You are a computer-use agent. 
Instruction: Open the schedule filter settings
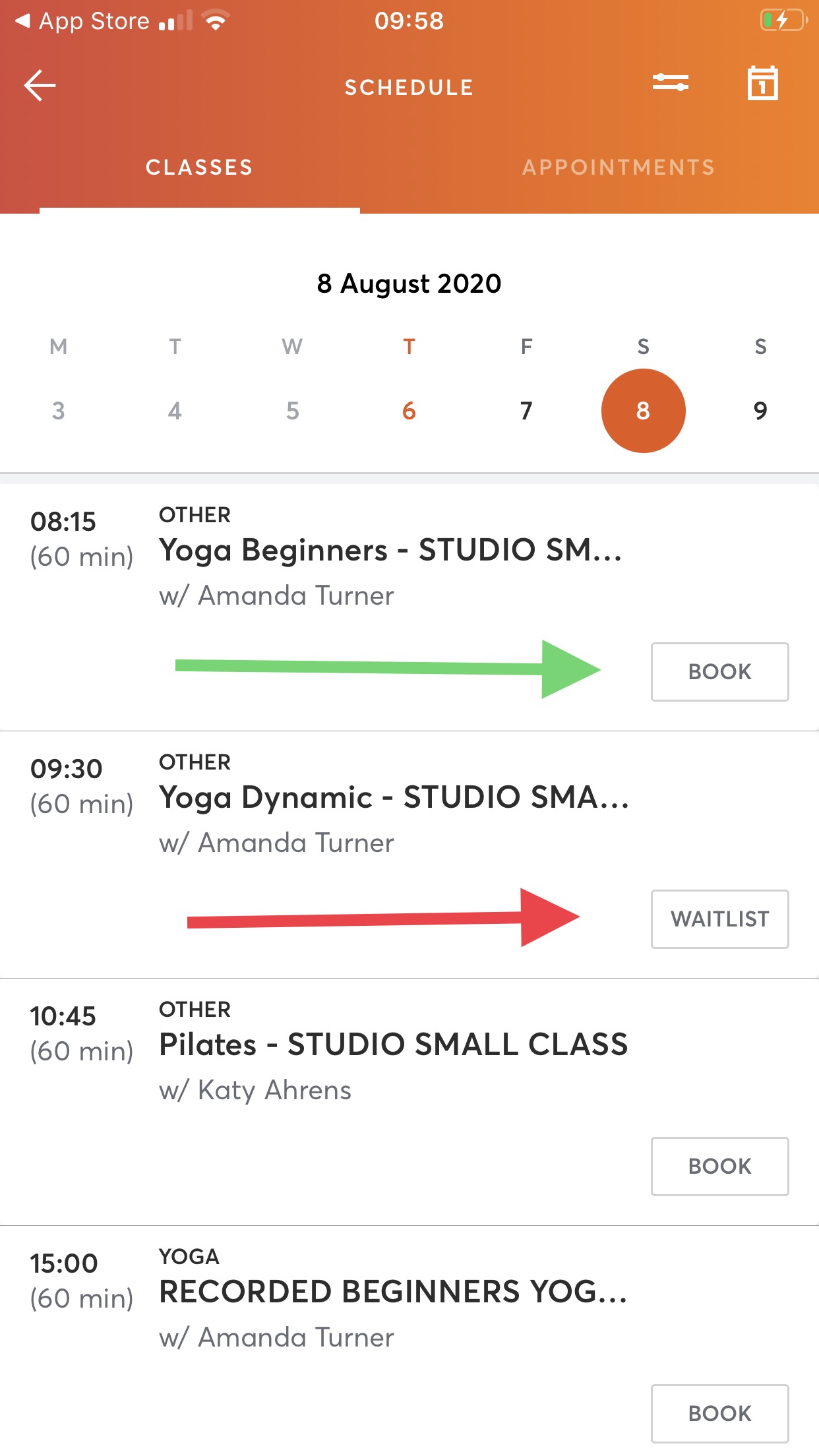(x=671, y=83)
